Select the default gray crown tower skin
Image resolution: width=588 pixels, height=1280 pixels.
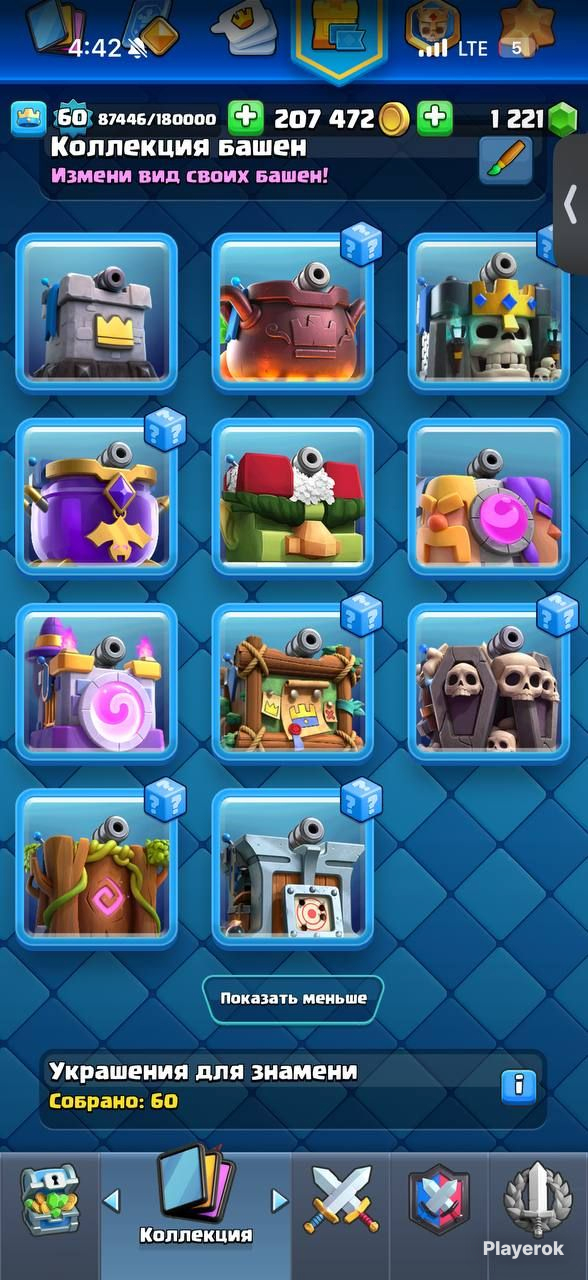pyautogui.click(x=96, y=313)
